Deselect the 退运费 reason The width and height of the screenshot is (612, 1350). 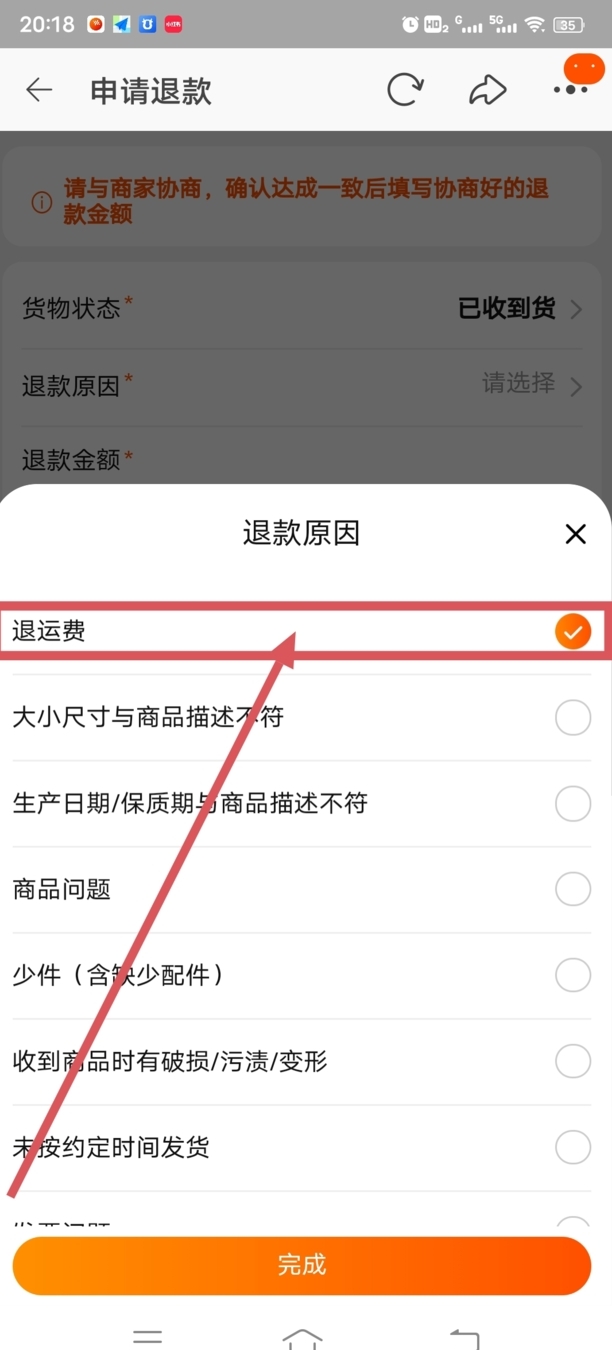(573, 631)
